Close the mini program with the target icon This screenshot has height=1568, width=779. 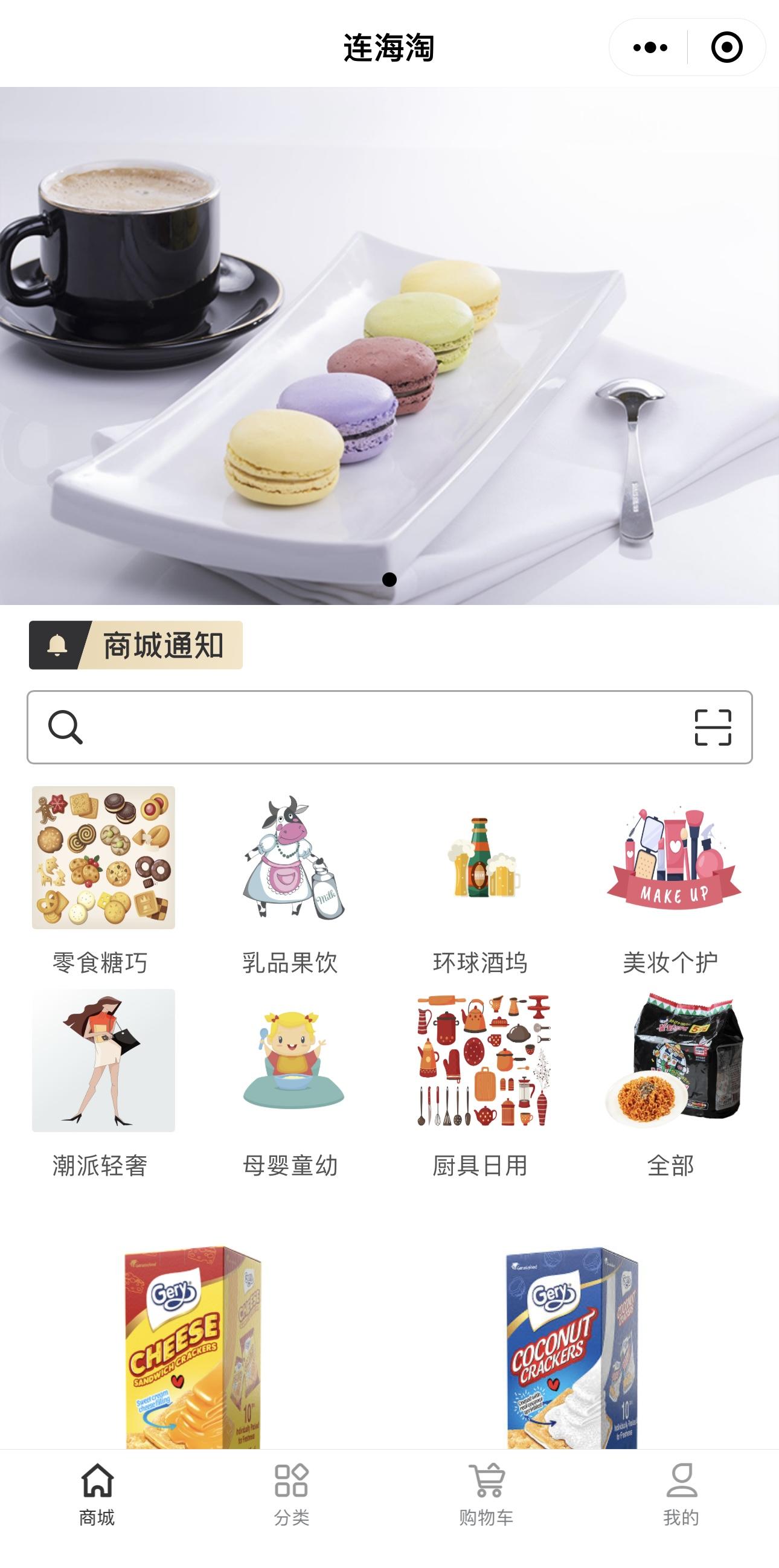click(726, 48)
